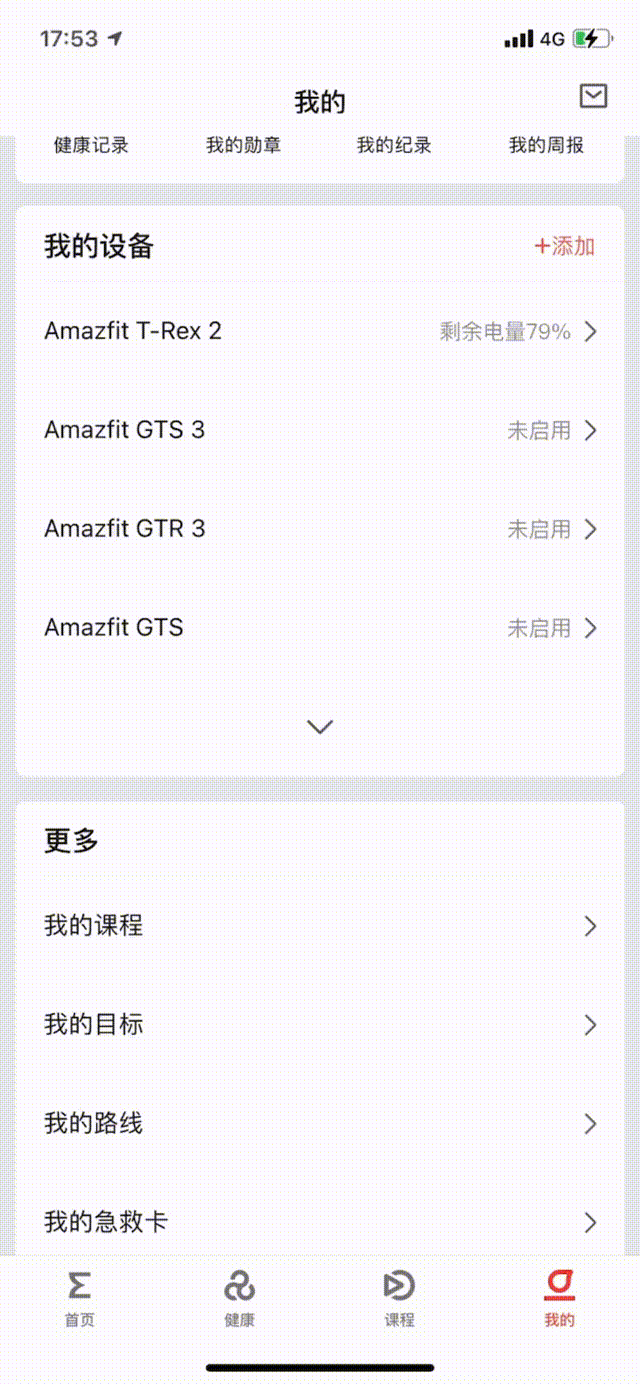Open 我的急救卡 emergency card

click(320, 1222)
